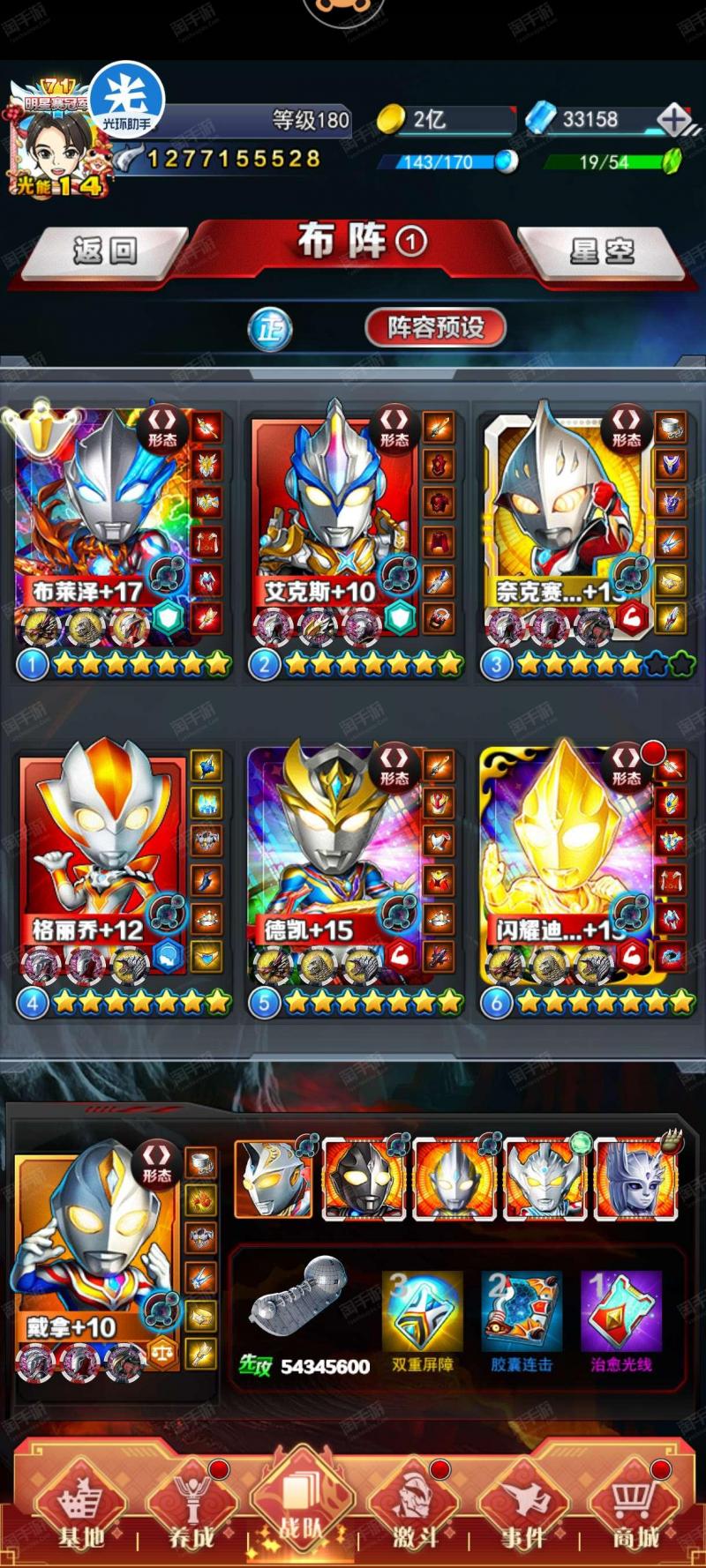Open the 光环助手 floating icon
The image size is (706, 1568).
[x=128, y=97]
